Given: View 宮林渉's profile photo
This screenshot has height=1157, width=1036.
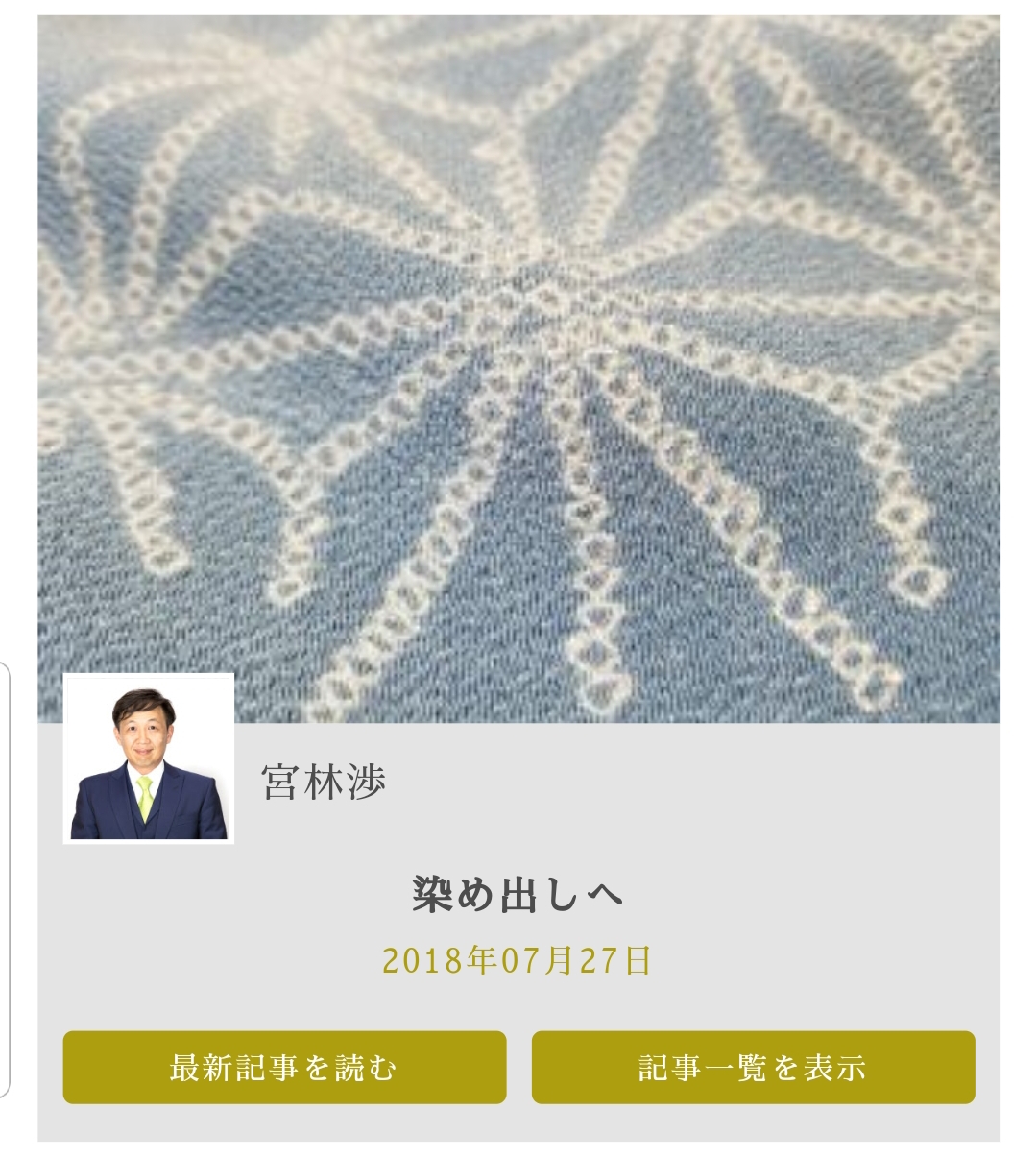Looking at the screenshot, I should (x=149, y=759).
